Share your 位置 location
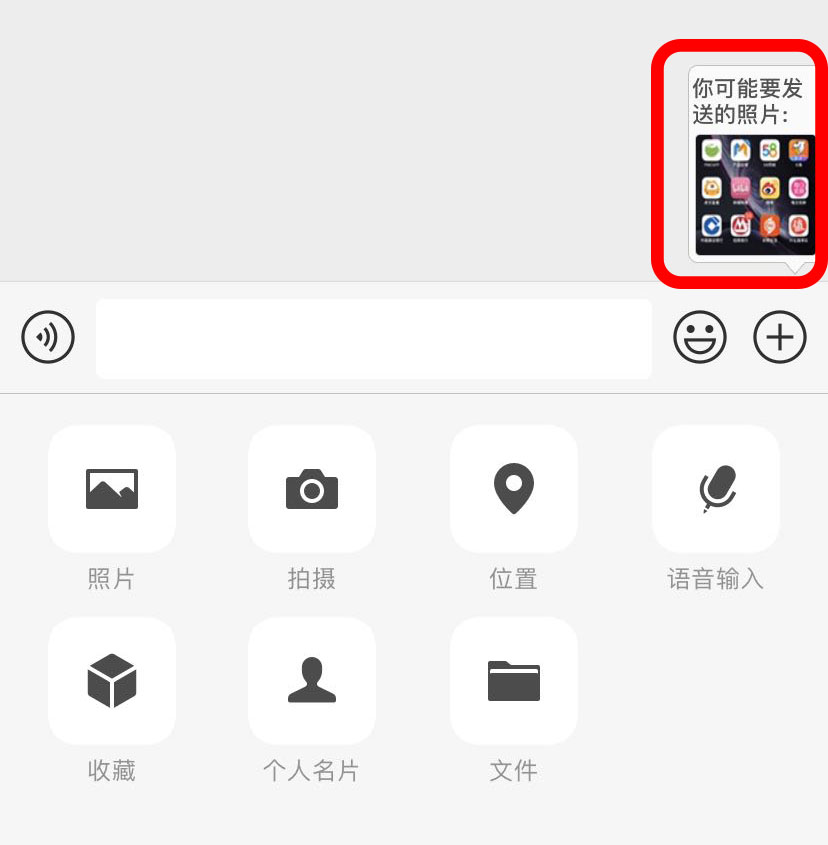This screenshot has height=845, width=828. 514,489
